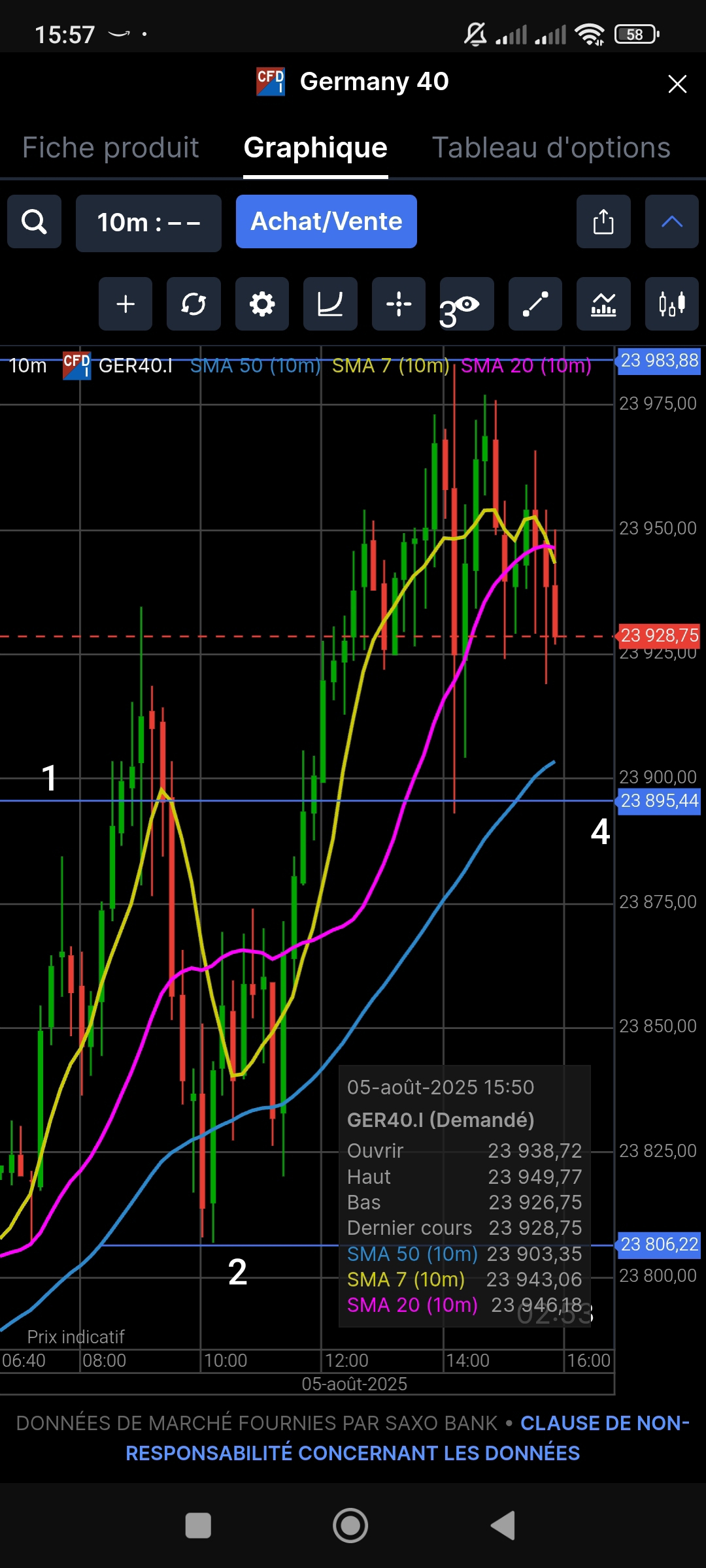706x1568 pixels.
Task: Change the chart type candlestick icon
Action: click(x=671, y=304)
